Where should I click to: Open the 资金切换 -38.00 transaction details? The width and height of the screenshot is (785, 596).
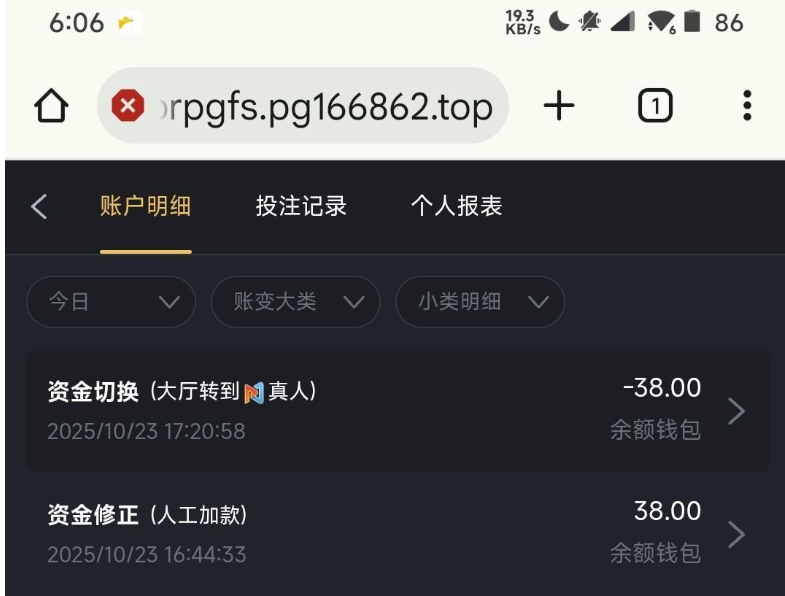[398, 410]
